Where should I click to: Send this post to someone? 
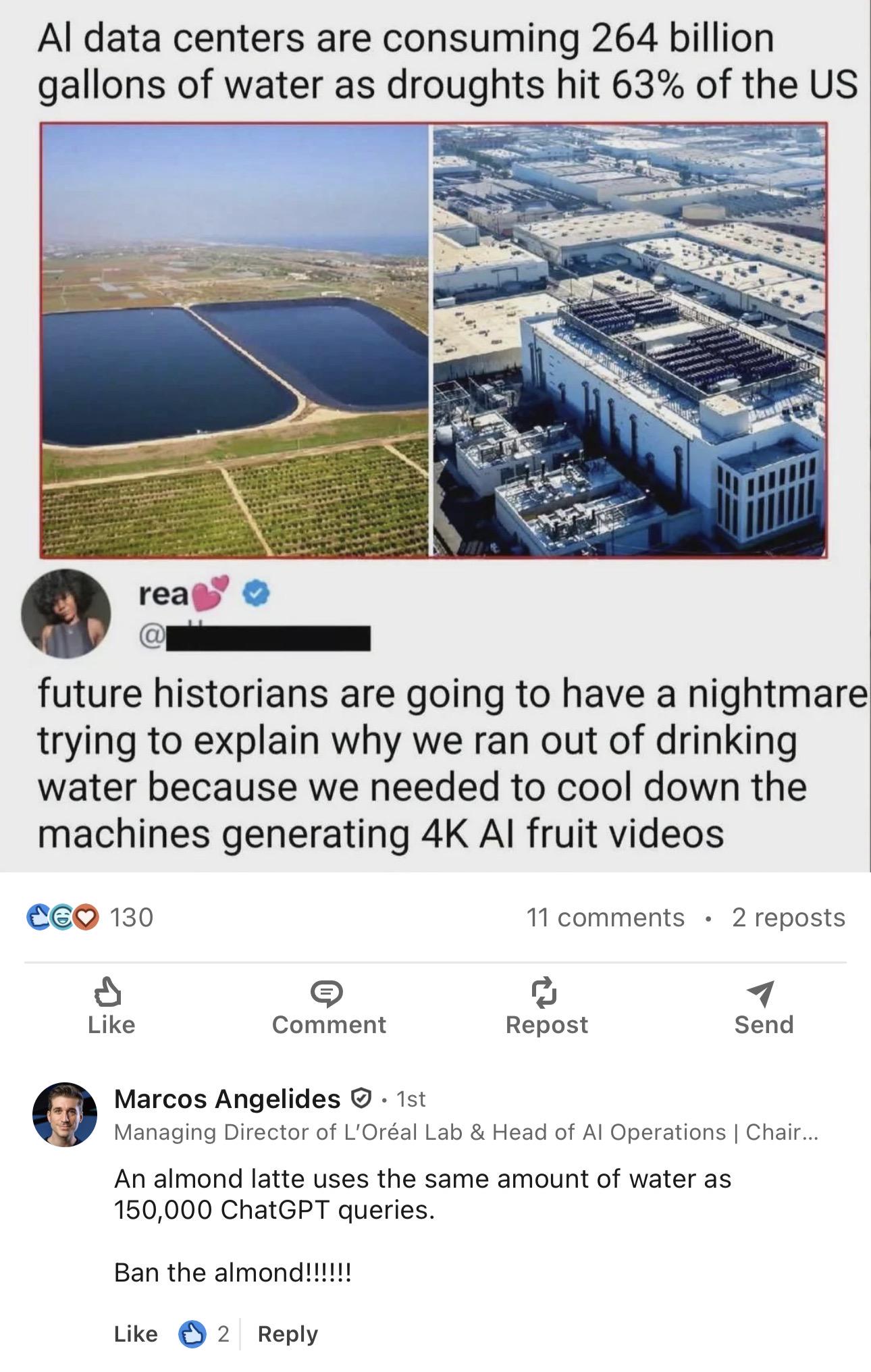pos(764,1007)
